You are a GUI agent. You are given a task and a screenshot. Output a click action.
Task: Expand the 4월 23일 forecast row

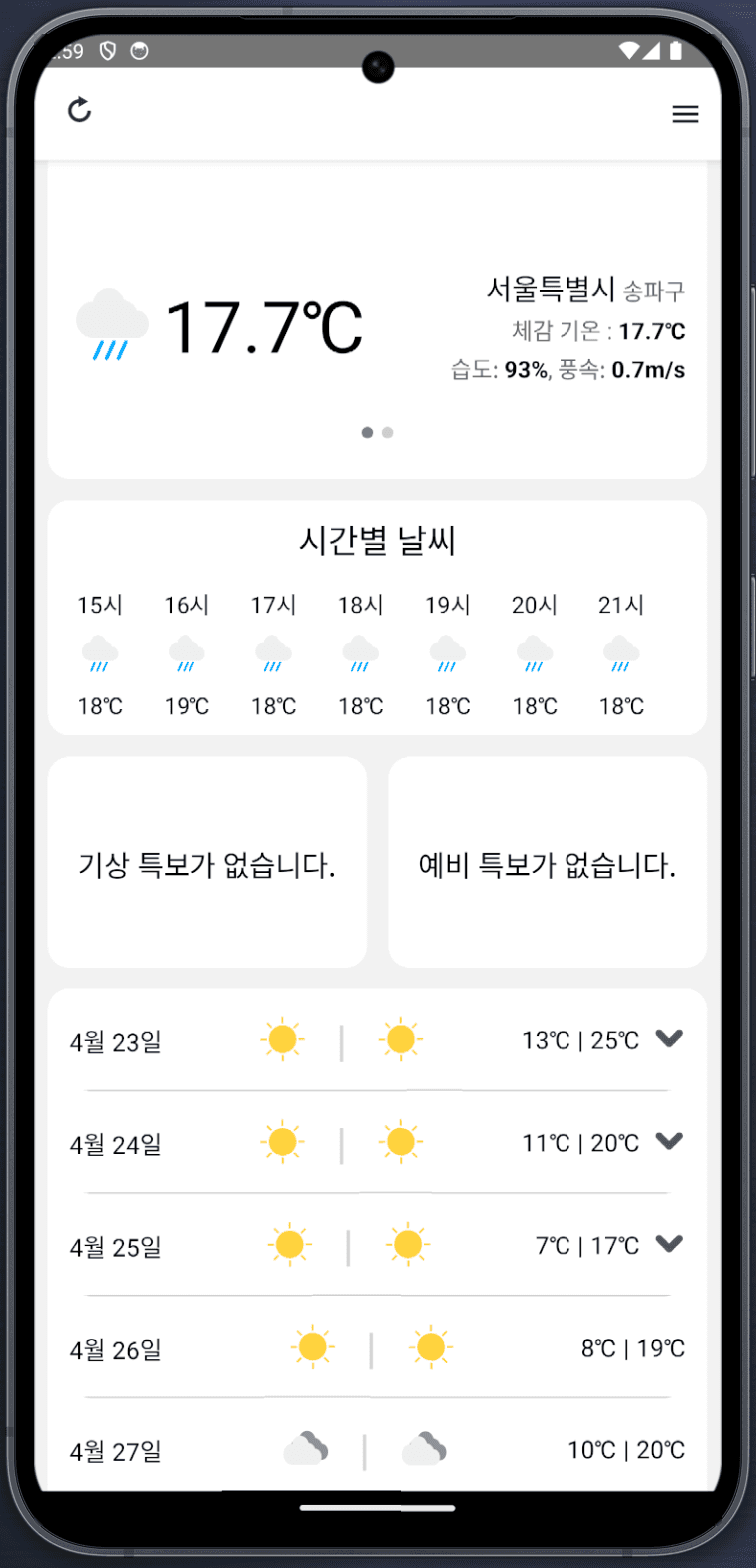click(x=669, y=1039)
